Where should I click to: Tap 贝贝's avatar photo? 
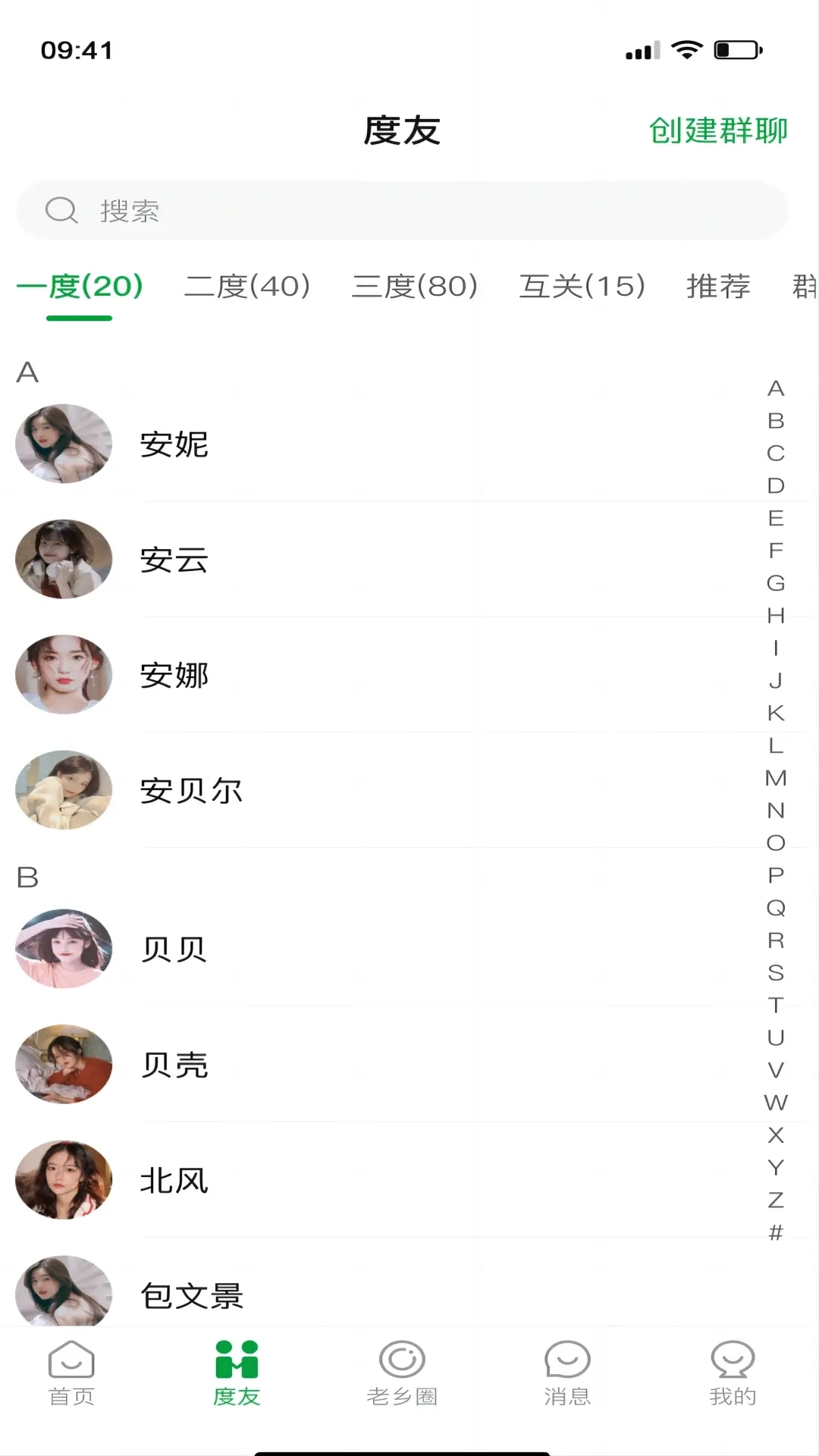64,949
